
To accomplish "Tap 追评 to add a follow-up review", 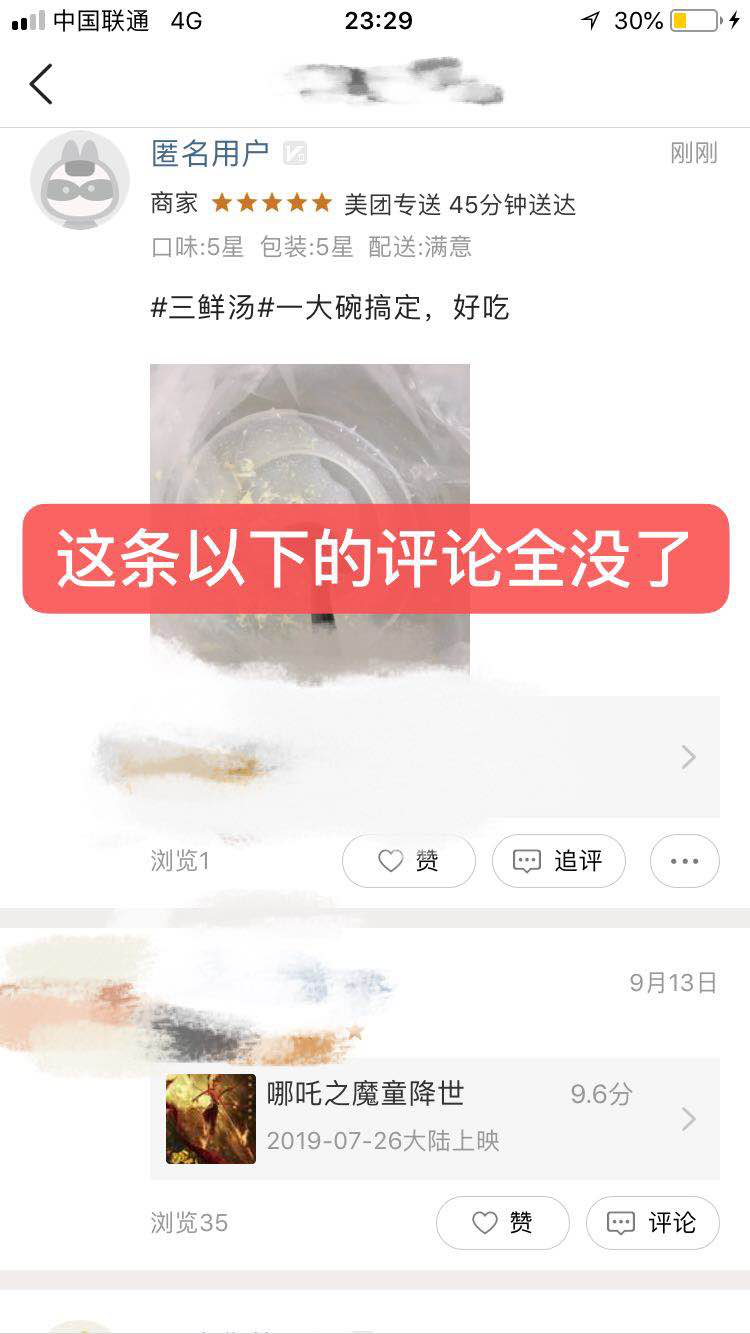I will tap(559, 861).
